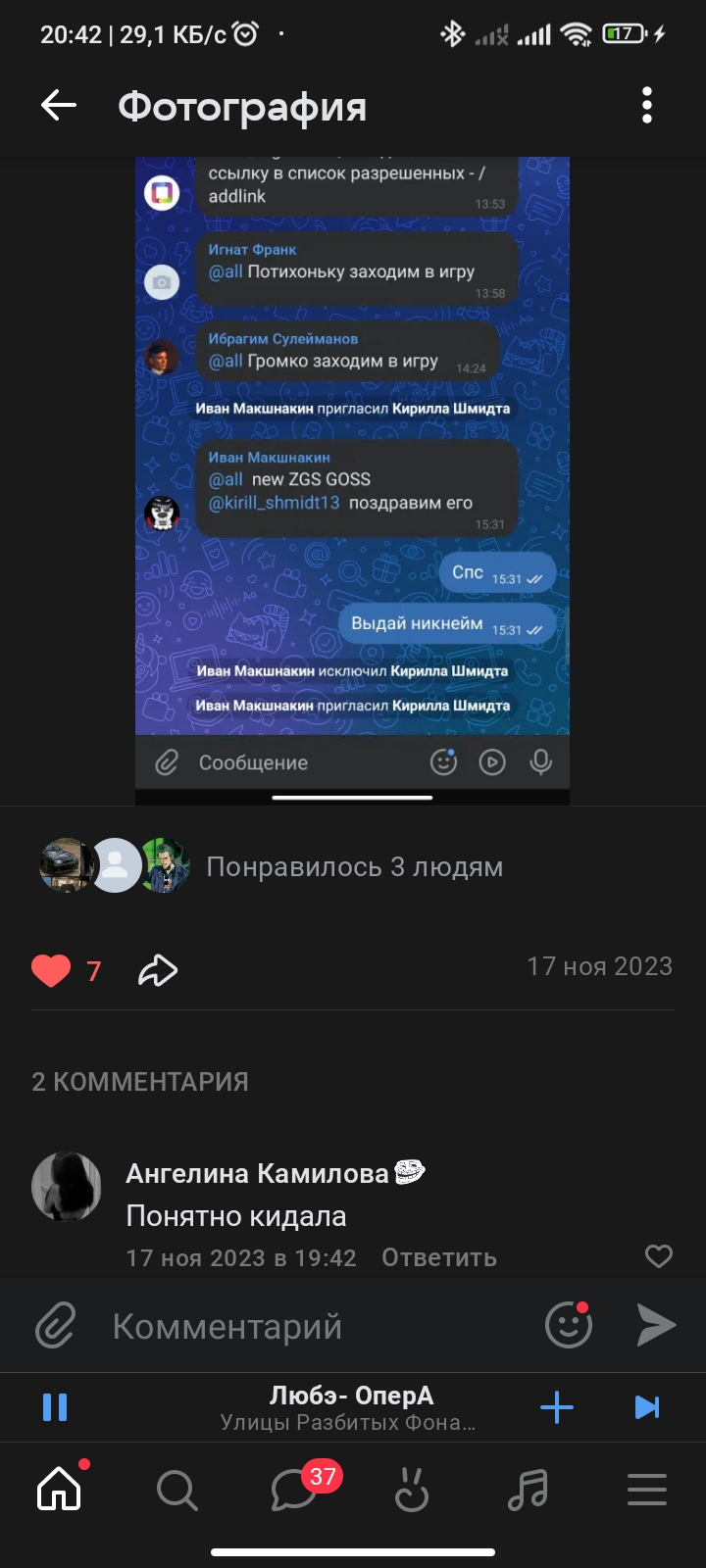Tap the red heart like button
The height and width of the screenshot is (1568, 706).
coord(51,971)
